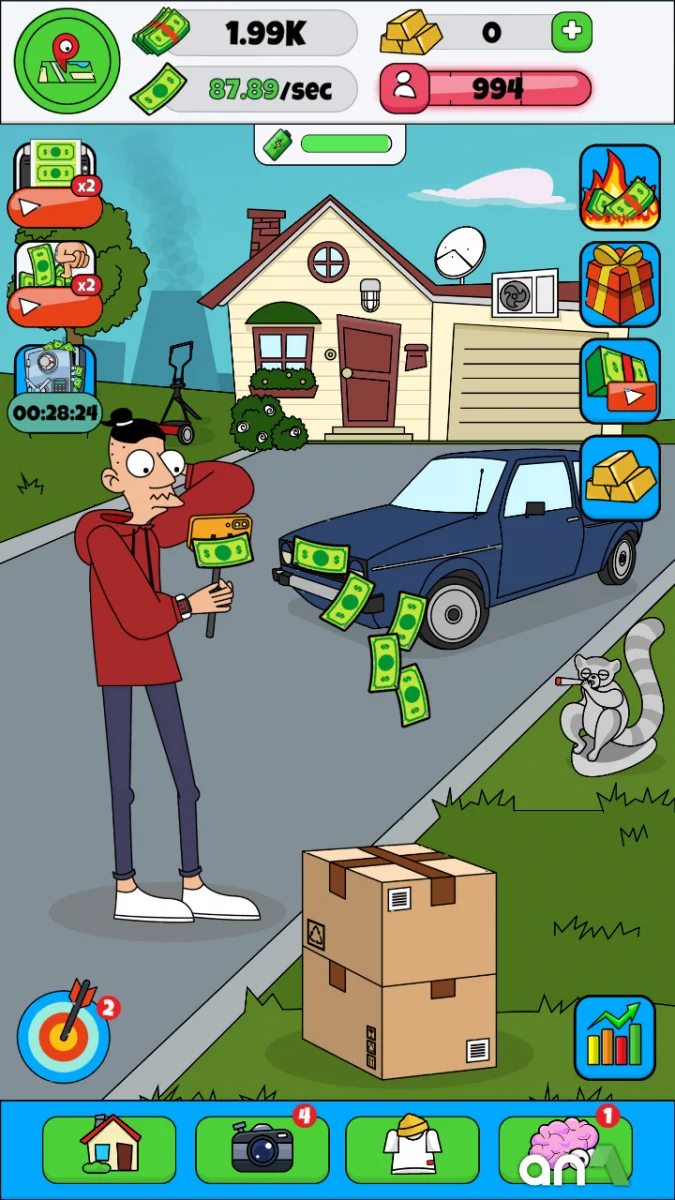Switch to the brain skills tab

point(564,1148)
